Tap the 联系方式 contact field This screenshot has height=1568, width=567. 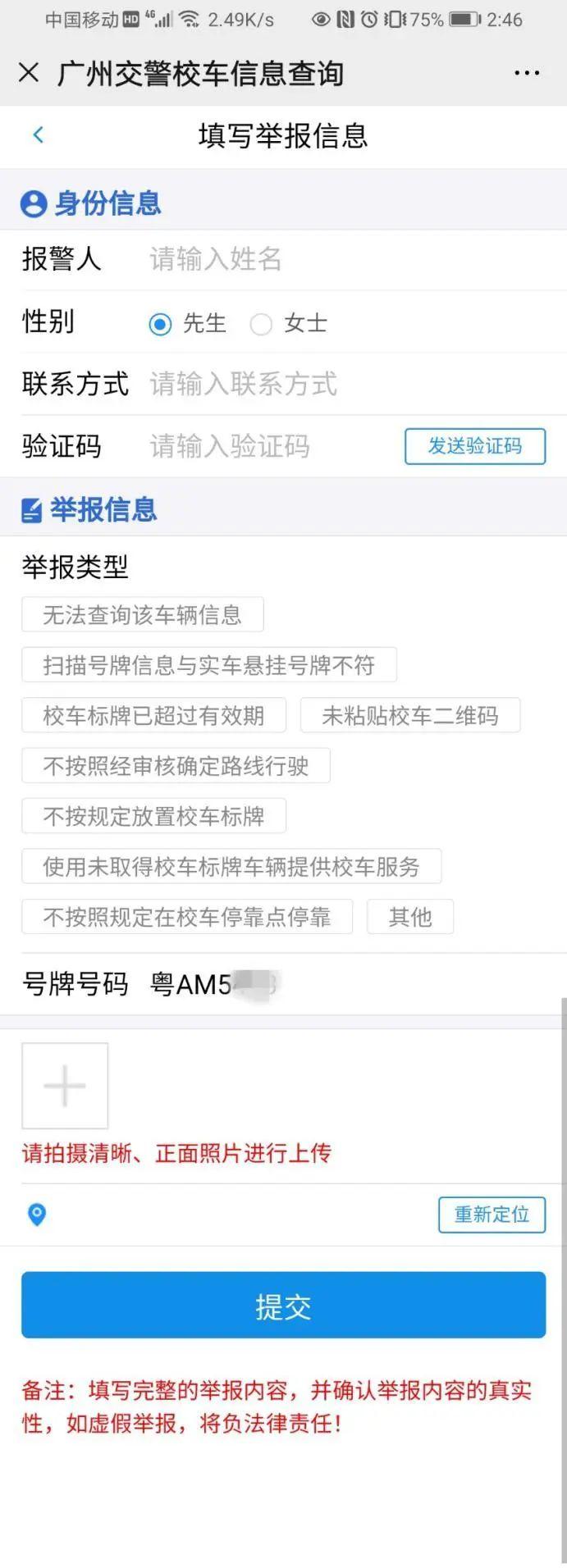coord(345,384)
